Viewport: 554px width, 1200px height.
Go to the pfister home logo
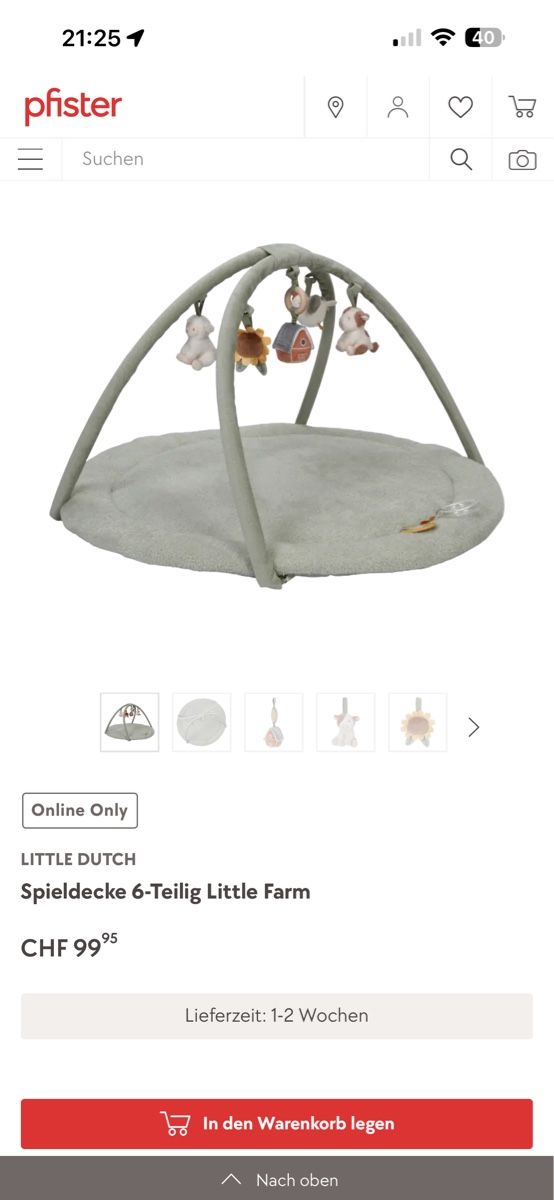tap(73, 107)
